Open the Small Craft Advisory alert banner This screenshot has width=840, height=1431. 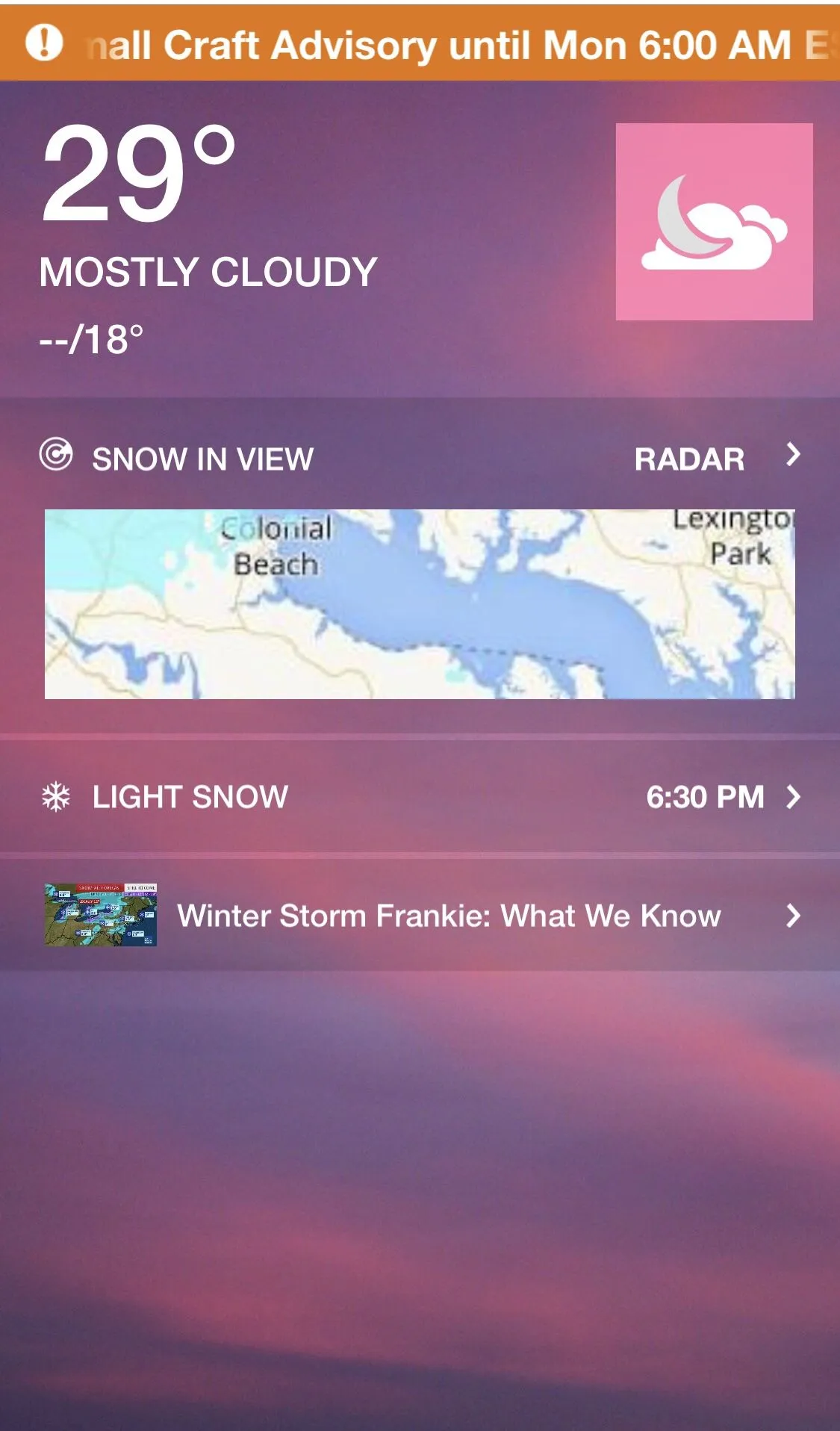coord(420,44)
